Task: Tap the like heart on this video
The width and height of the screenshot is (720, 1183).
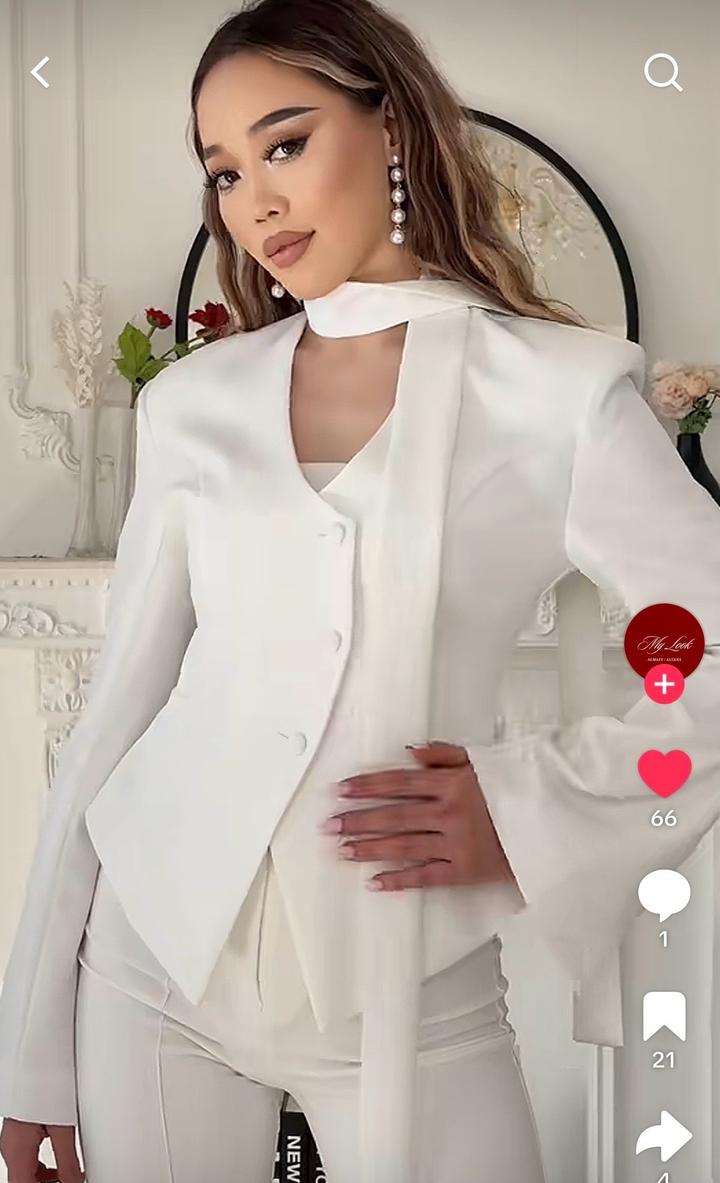Action: (x=664, y=773)
